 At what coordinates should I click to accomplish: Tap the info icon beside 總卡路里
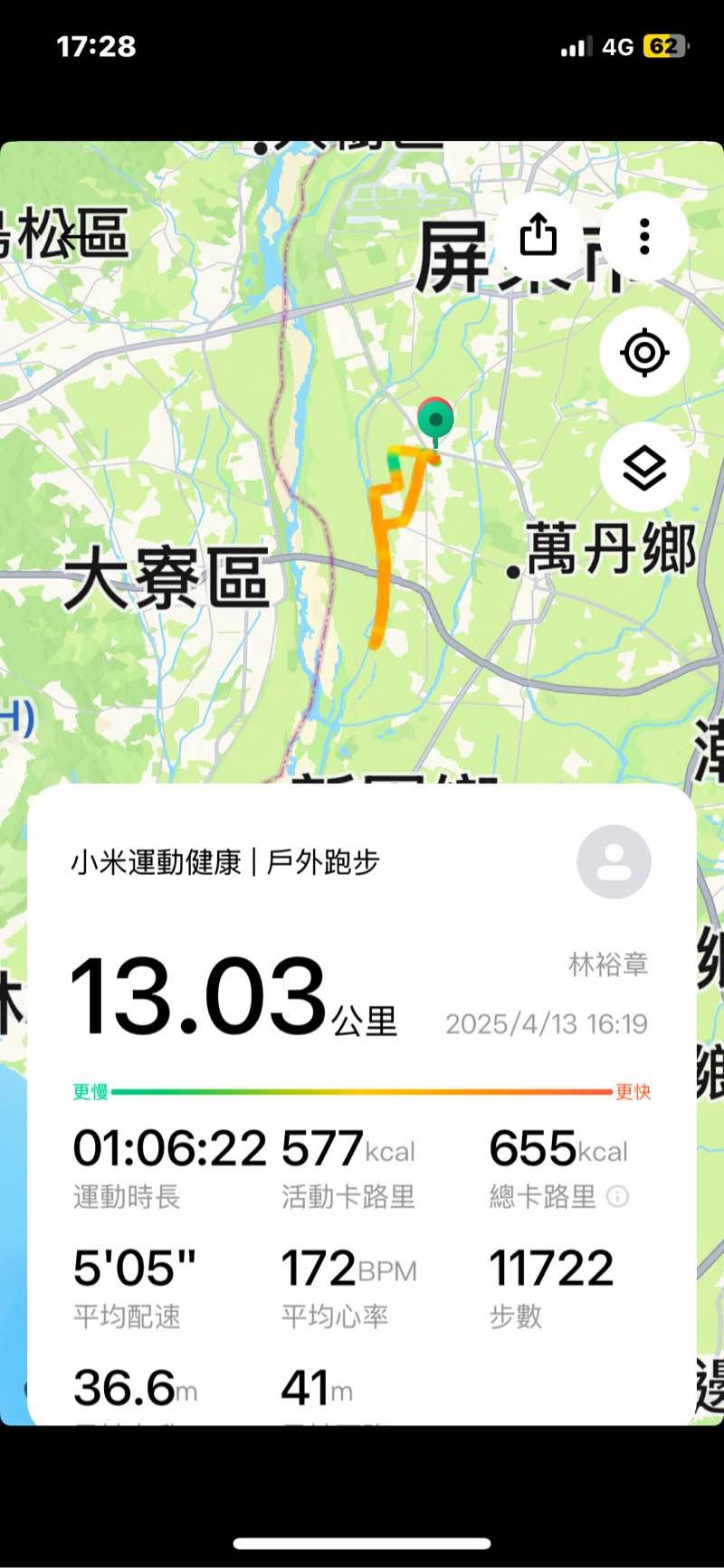[617, 1197]
